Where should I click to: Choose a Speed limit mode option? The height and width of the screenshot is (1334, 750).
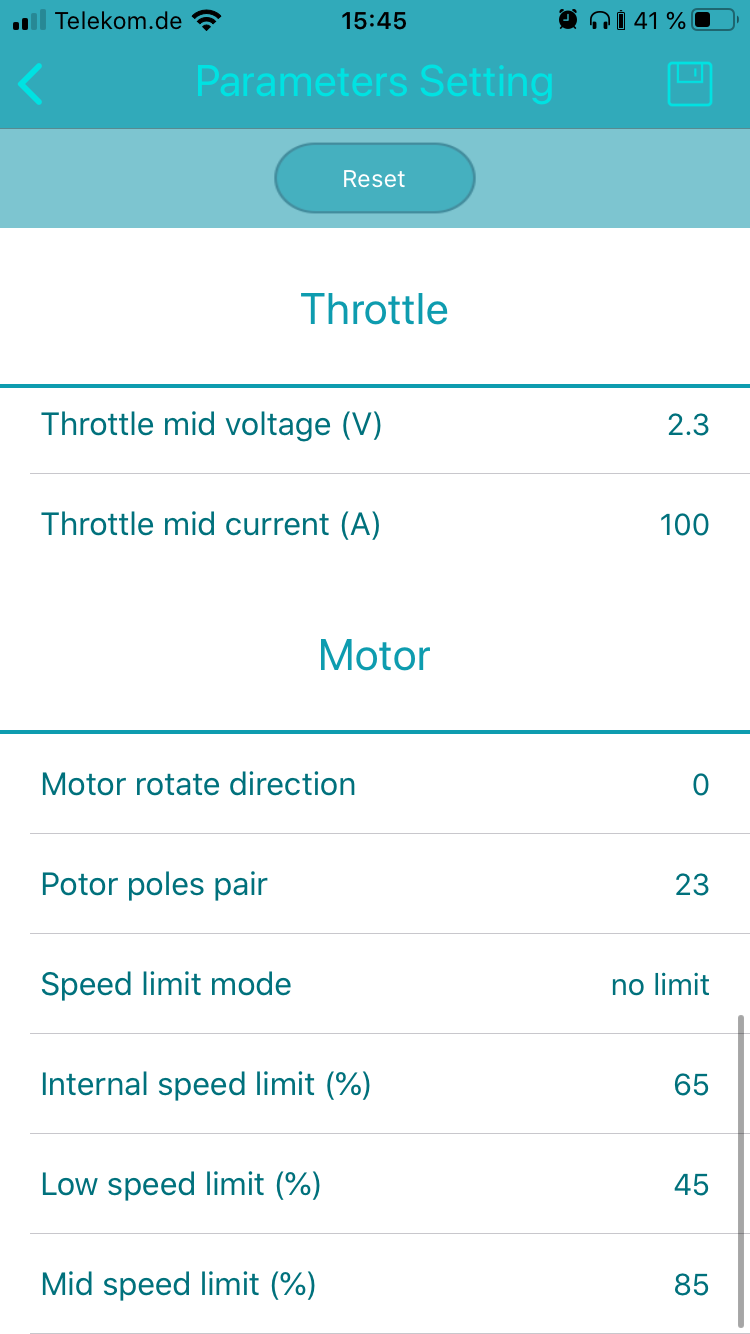(660, 985)
